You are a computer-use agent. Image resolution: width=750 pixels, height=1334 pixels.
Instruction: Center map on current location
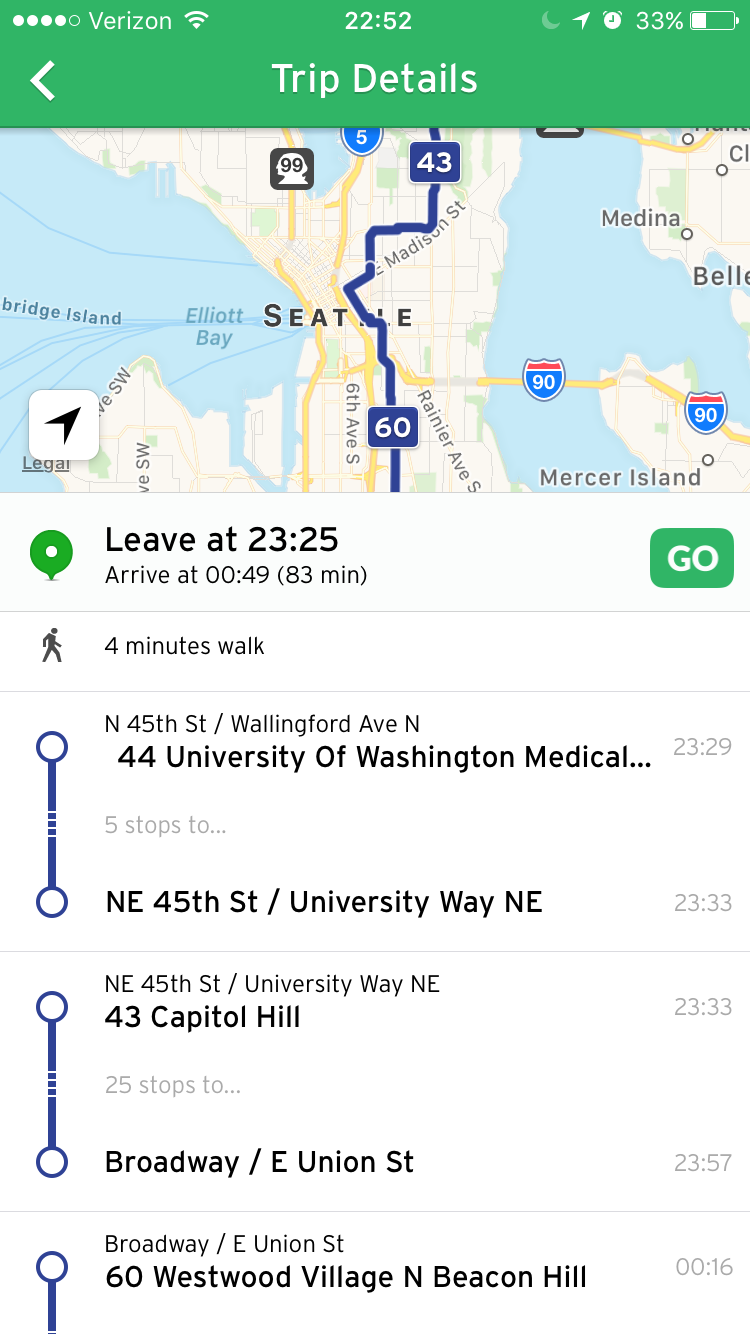[x=64, y=425]
